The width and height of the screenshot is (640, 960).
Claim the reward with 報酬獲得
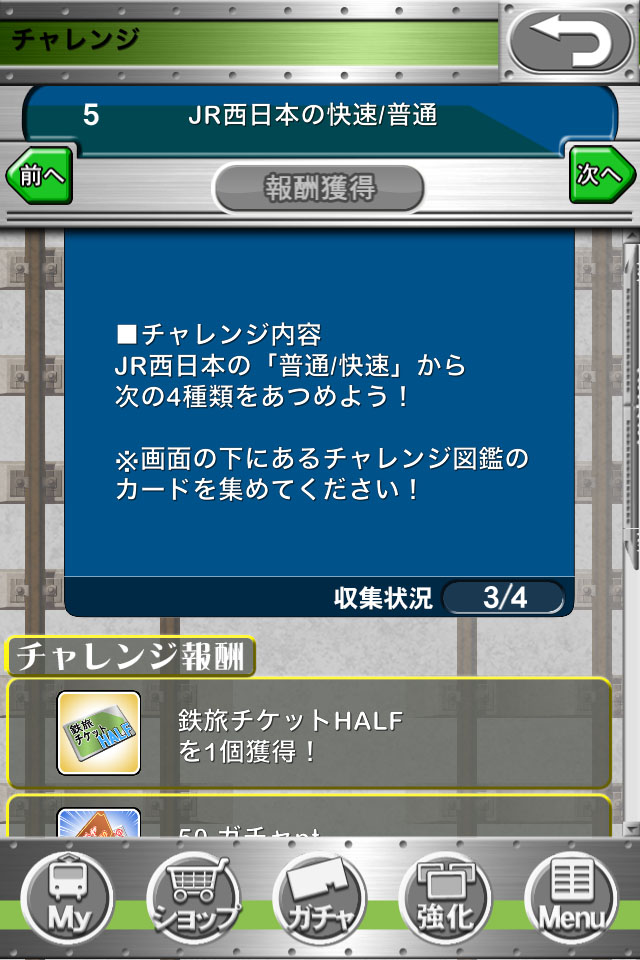pyautogui.click(x=319, y=188)
